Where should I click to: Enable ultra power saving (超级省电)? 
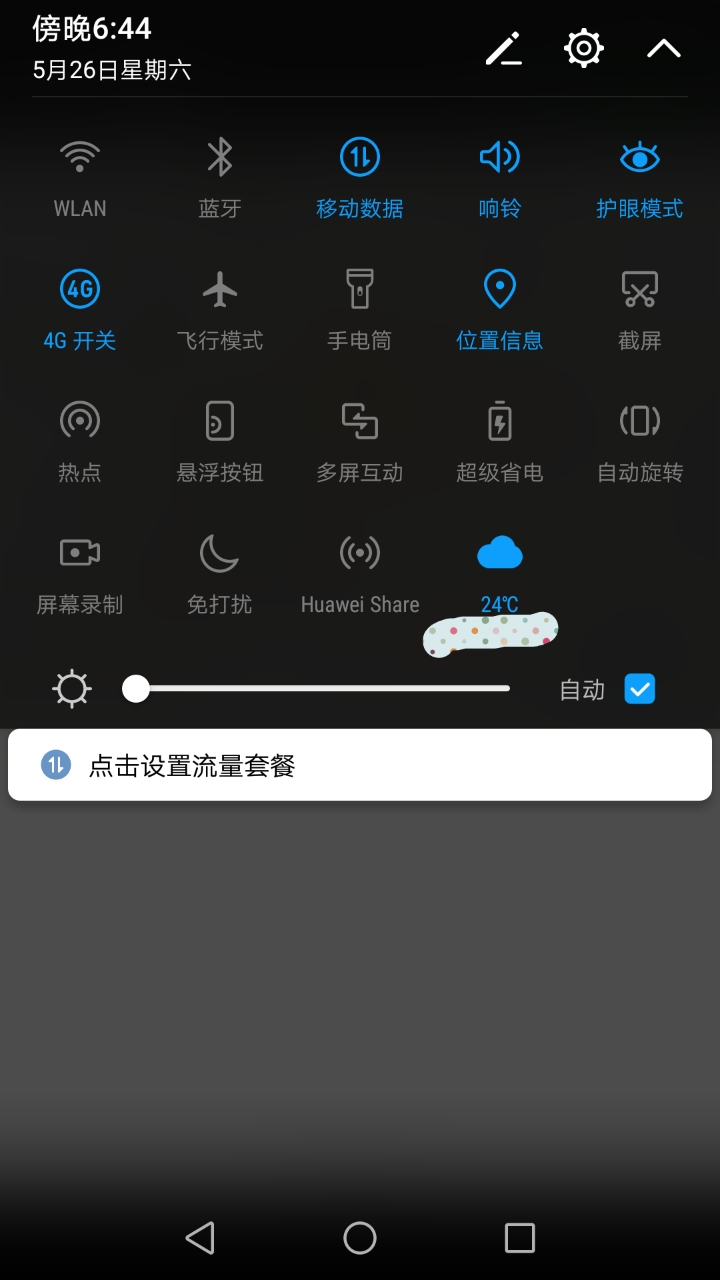(x=500, y=422)
